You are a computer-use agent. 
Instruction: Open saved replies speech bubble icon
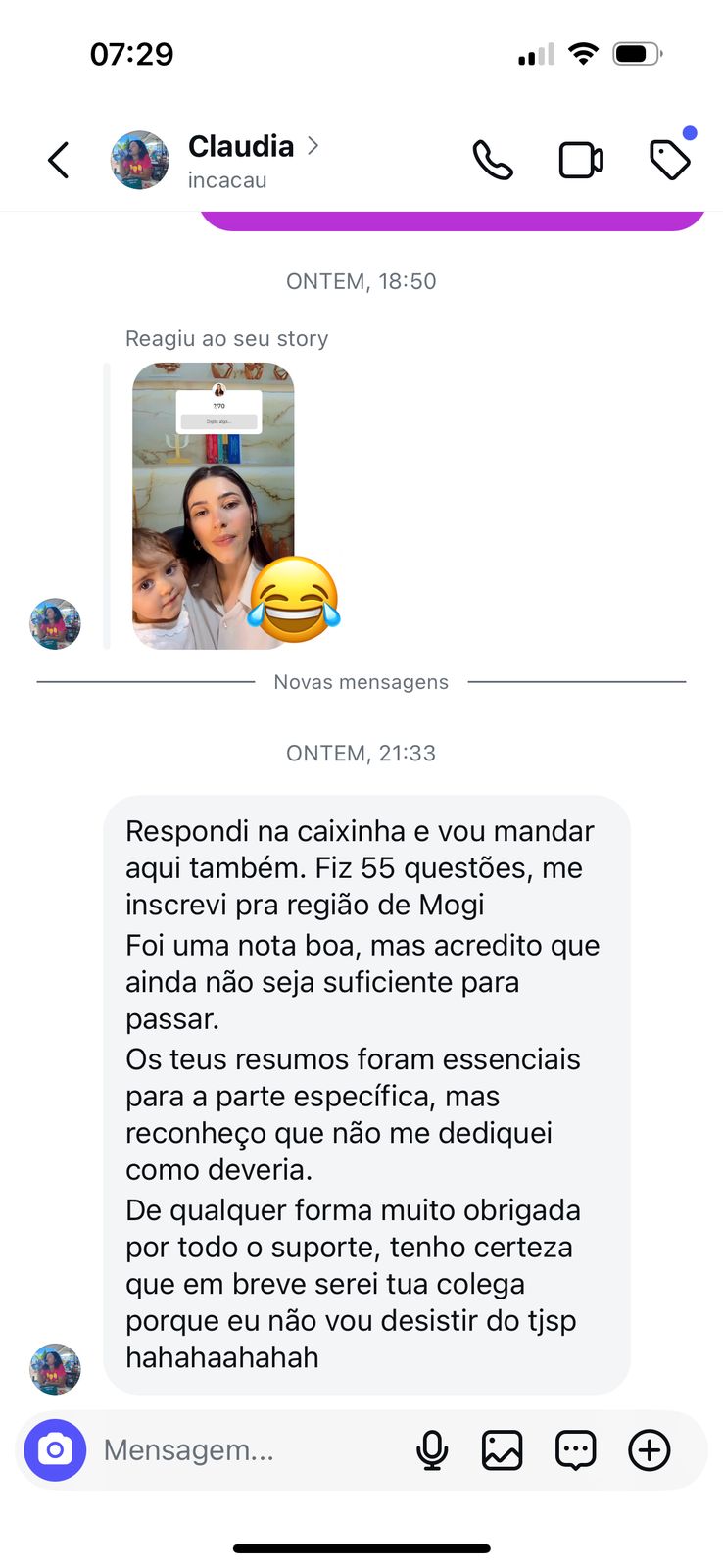[x=575, y=1449]
